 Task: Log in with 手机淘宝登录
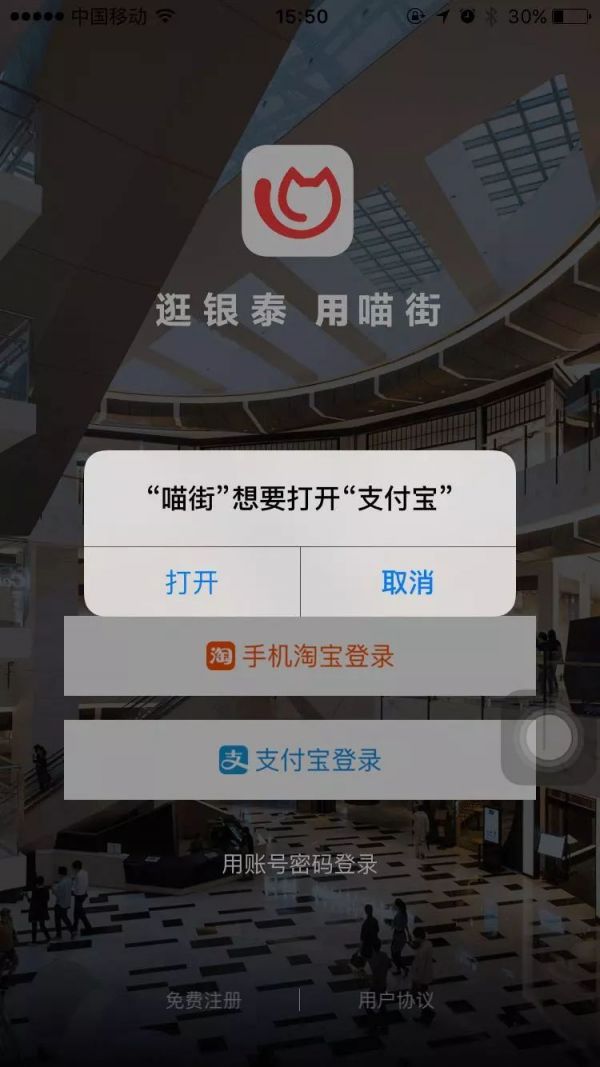coord(300,656)
